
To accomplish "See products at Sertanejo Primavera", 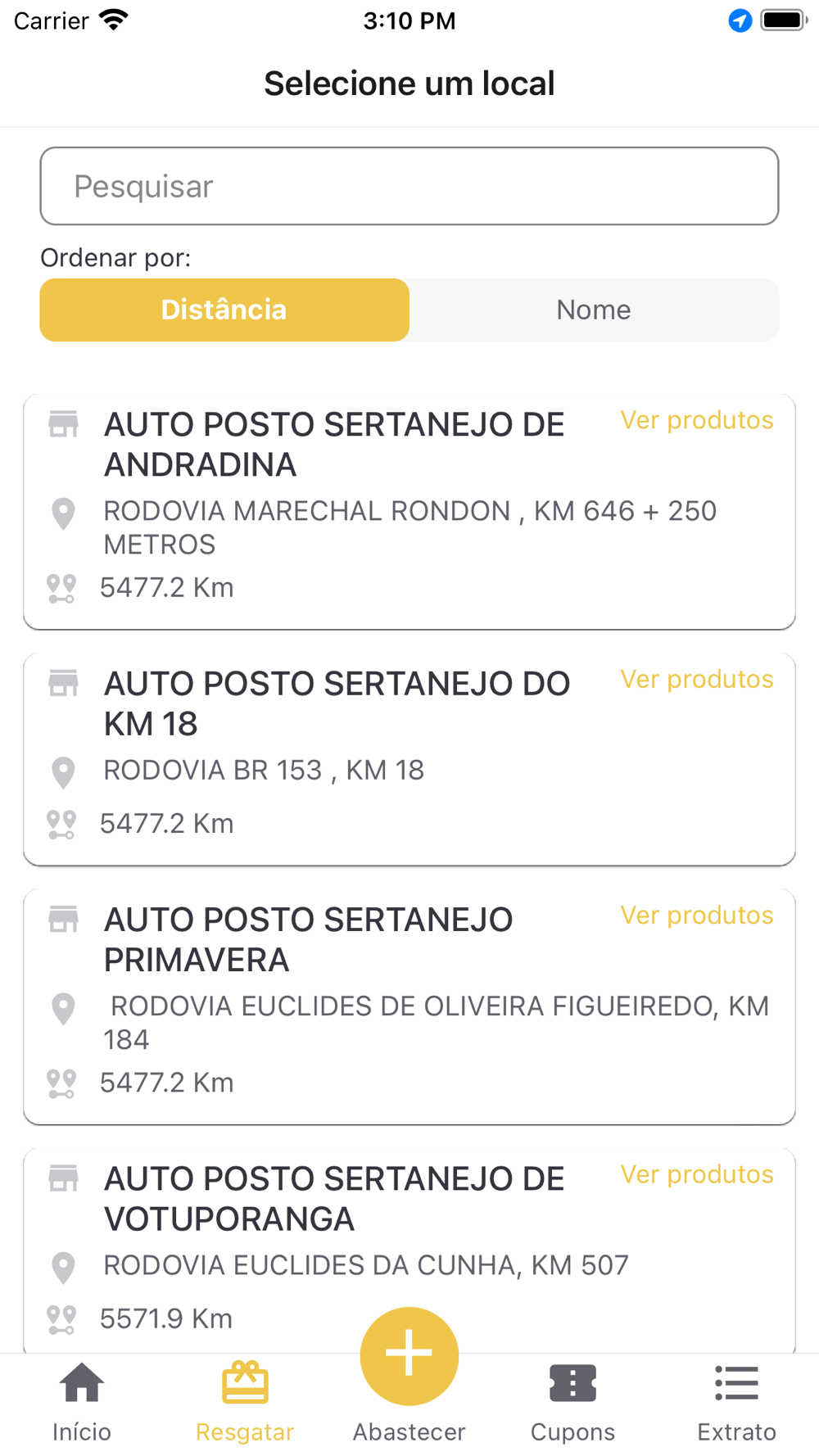I will coord(696,916).
